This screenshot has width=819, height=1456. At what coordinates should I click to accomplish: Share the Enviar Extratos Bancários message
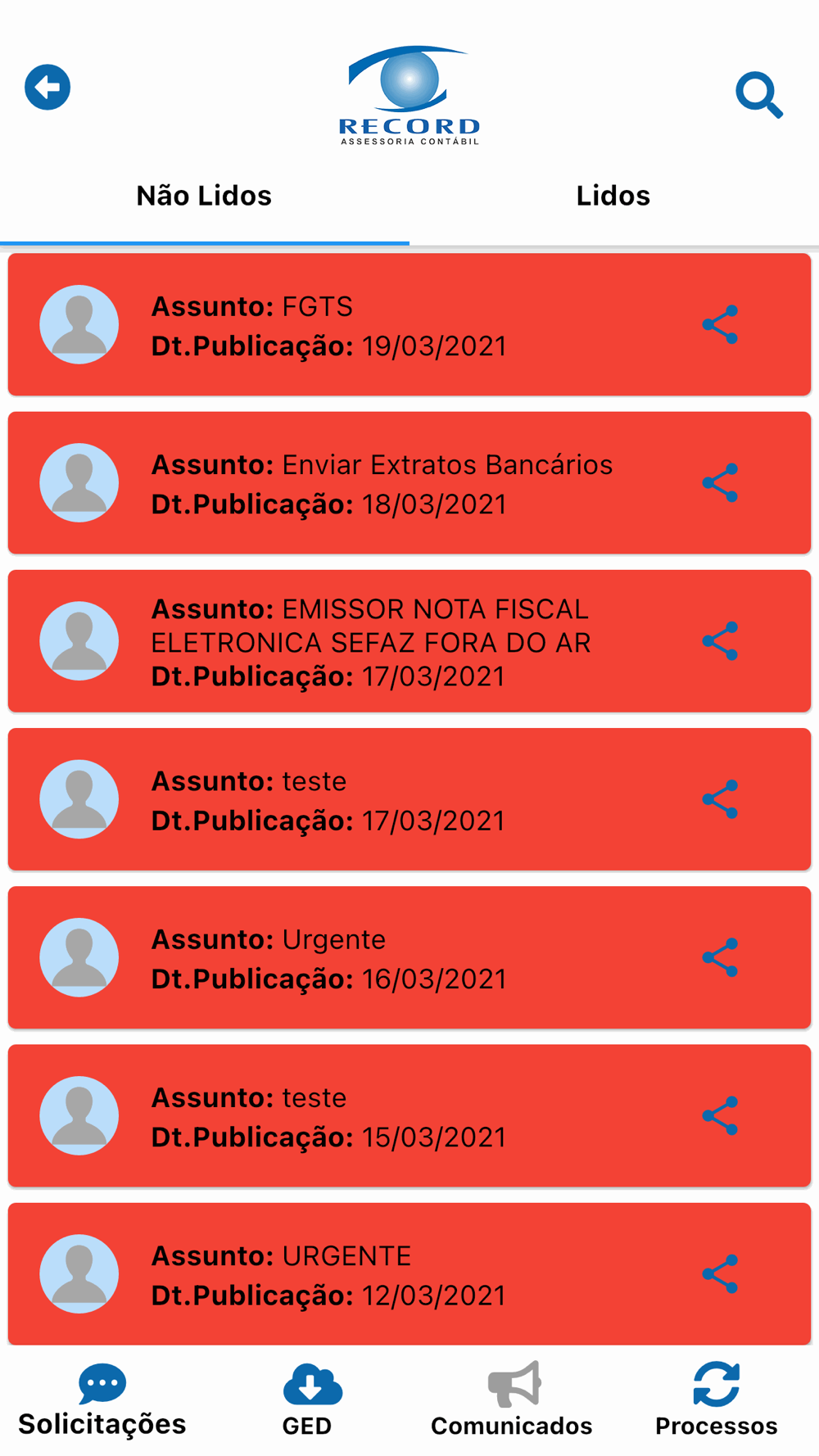tap(721, 483)
